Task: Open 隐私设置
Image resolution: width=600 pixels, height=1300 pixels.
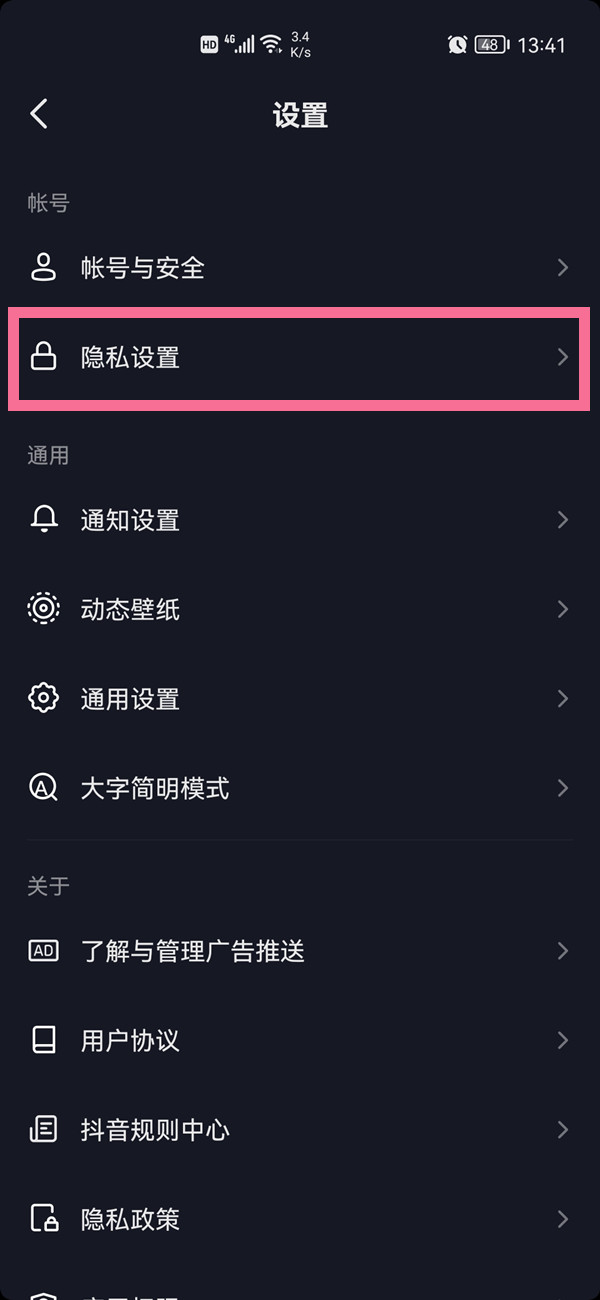Action: pyautogui.click(x=300, y=357)
